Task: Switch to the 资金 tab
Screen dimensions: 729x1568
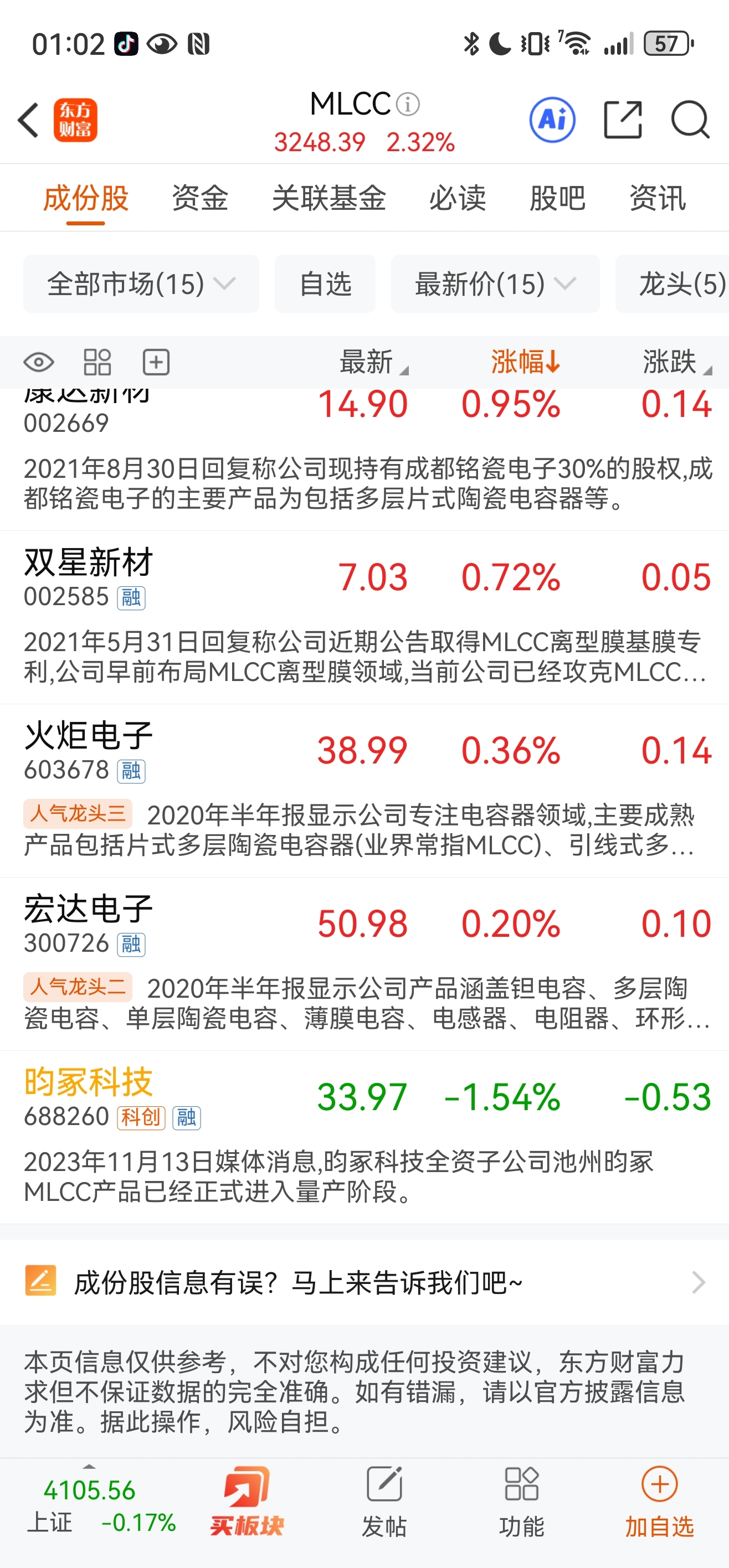Action: [200, 198]
